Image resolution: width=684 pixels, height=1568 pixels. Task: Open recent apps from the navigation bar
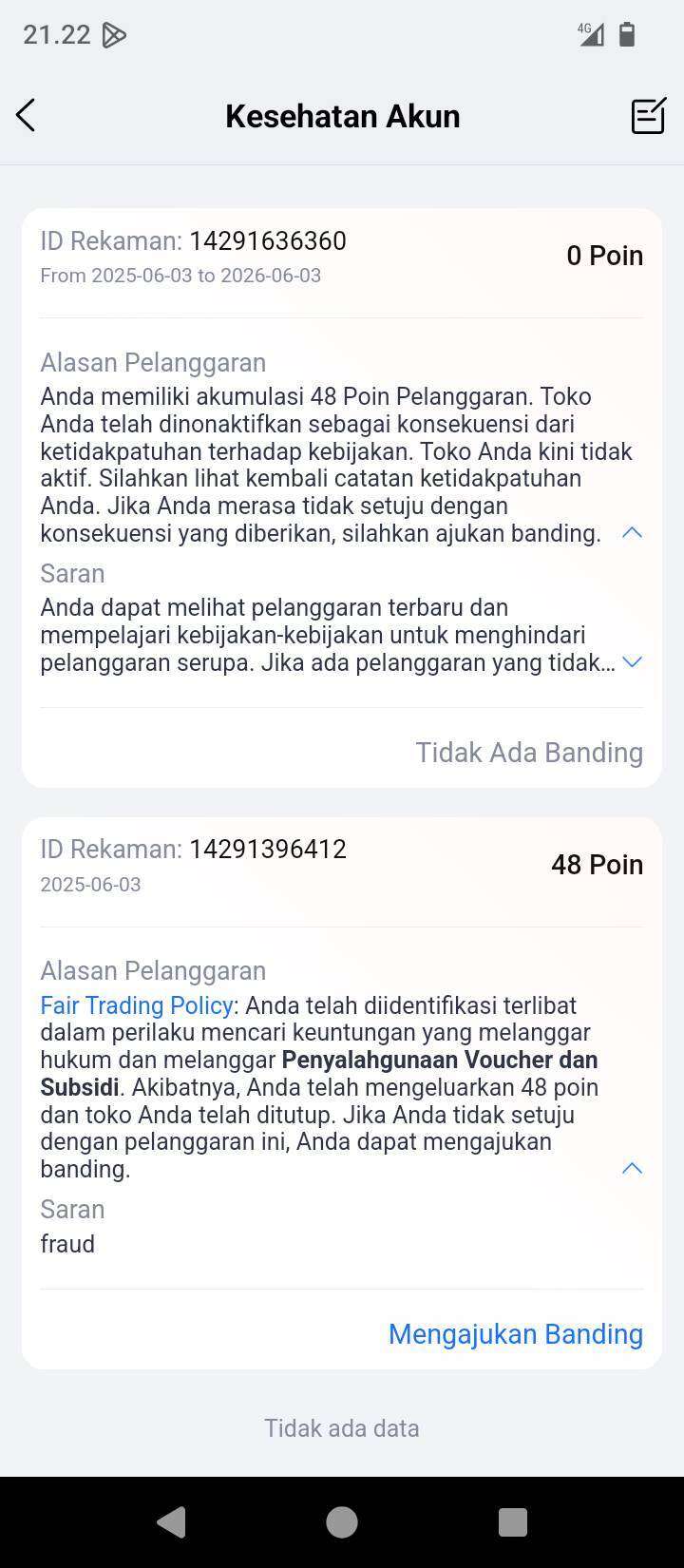pyautogui.click(x=513, y=1522)
